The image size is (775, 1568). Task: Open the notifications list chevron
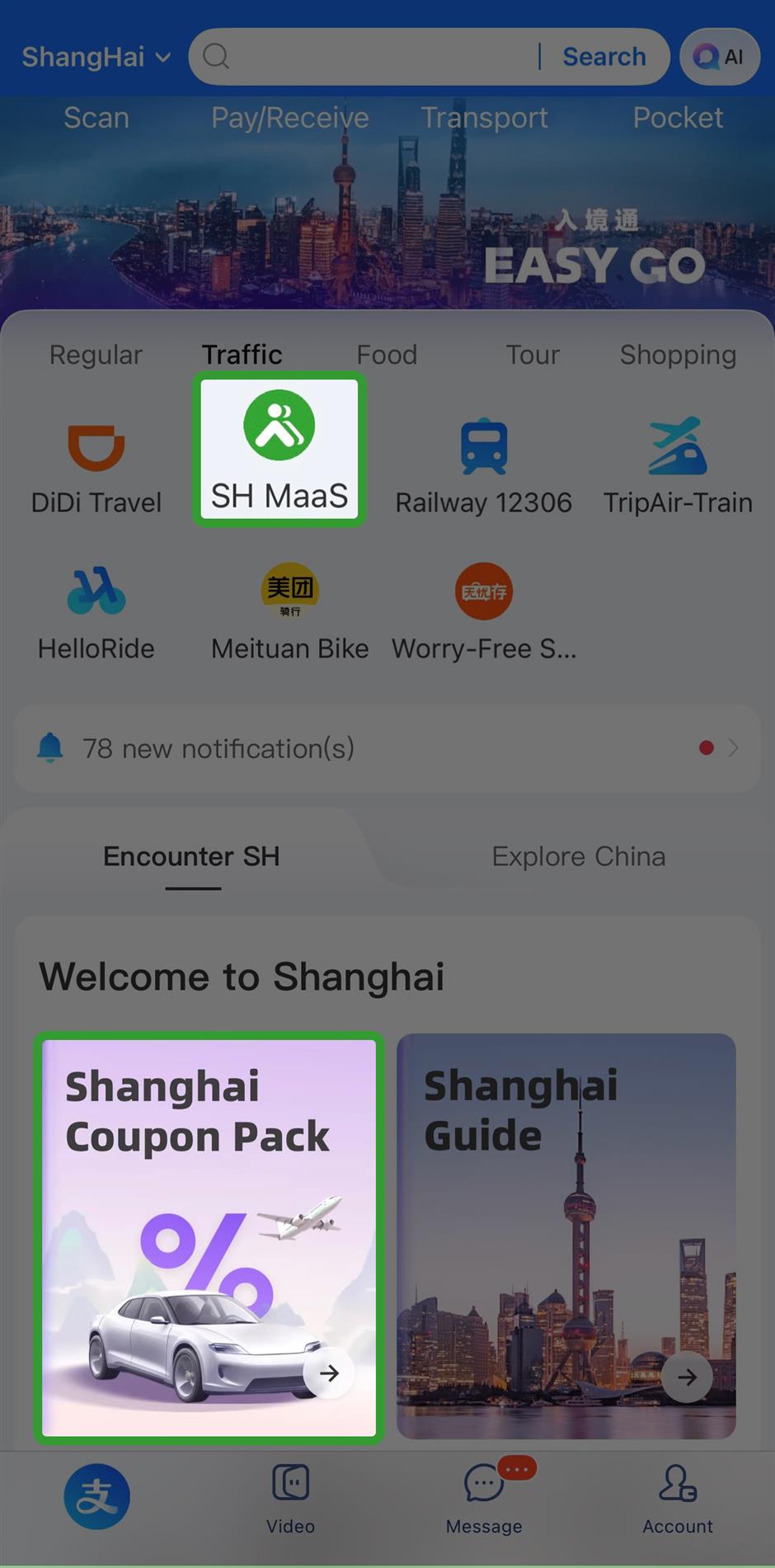pyautogui.click(x=732, y=748)
